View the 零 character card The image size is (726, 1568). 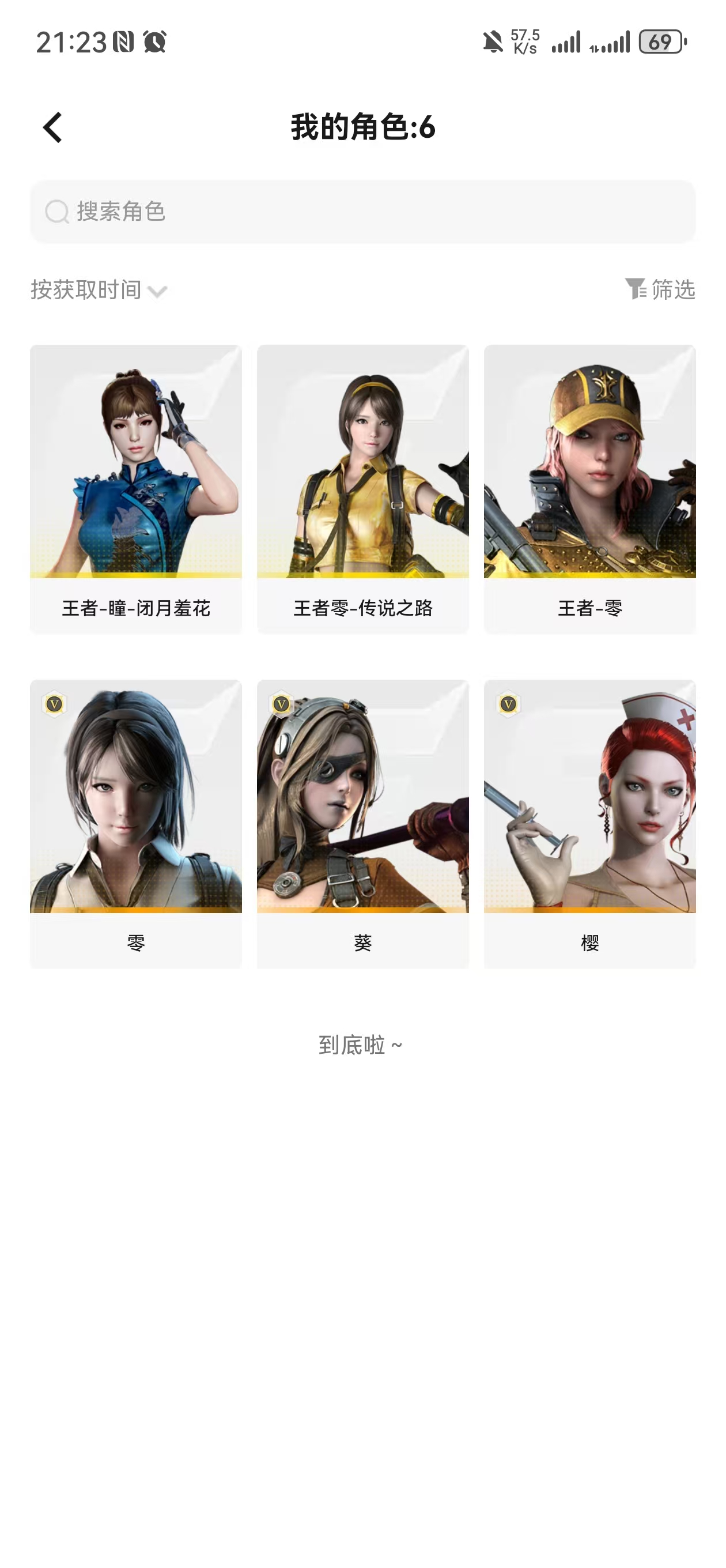pos(136,824)
